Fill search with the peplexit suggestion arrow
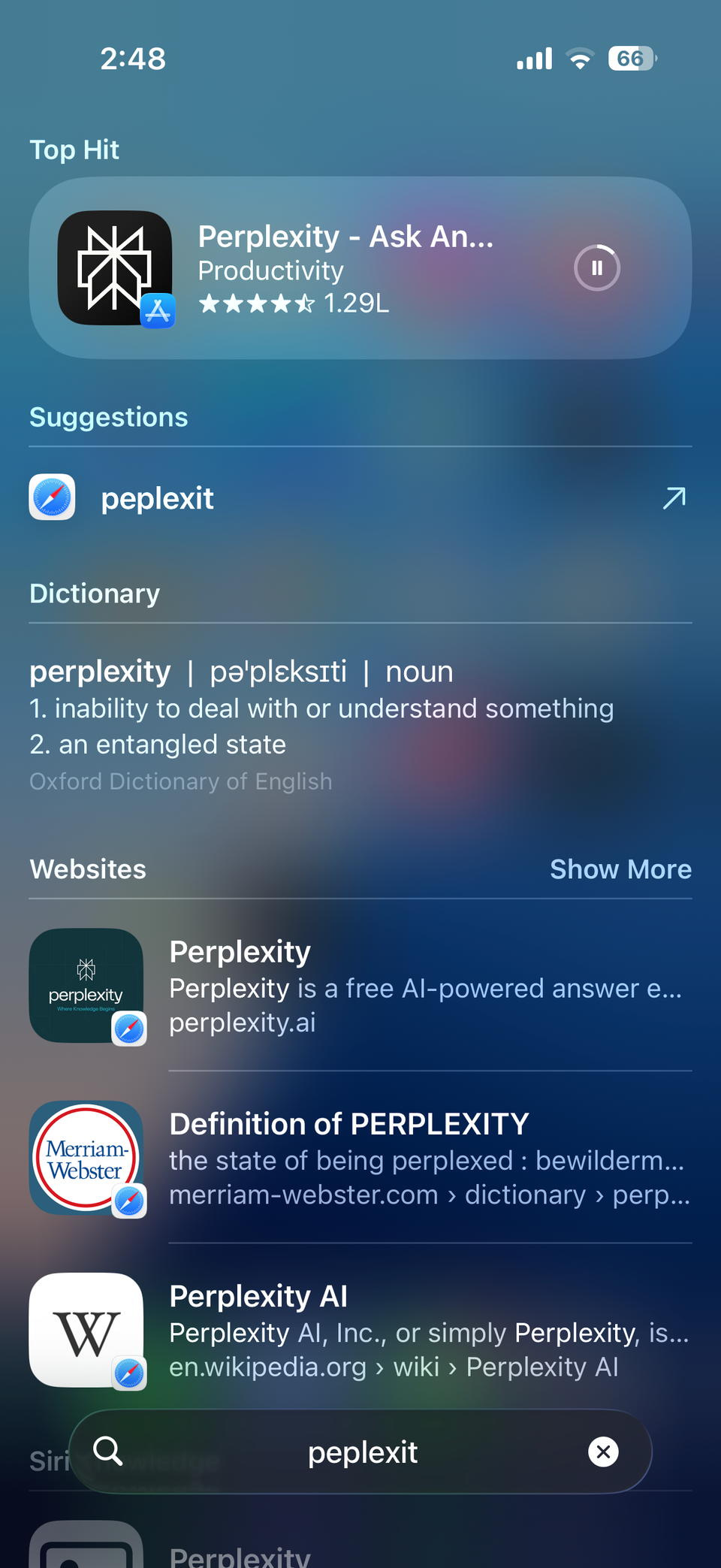The image size is (721, 1568). [674, 498]
